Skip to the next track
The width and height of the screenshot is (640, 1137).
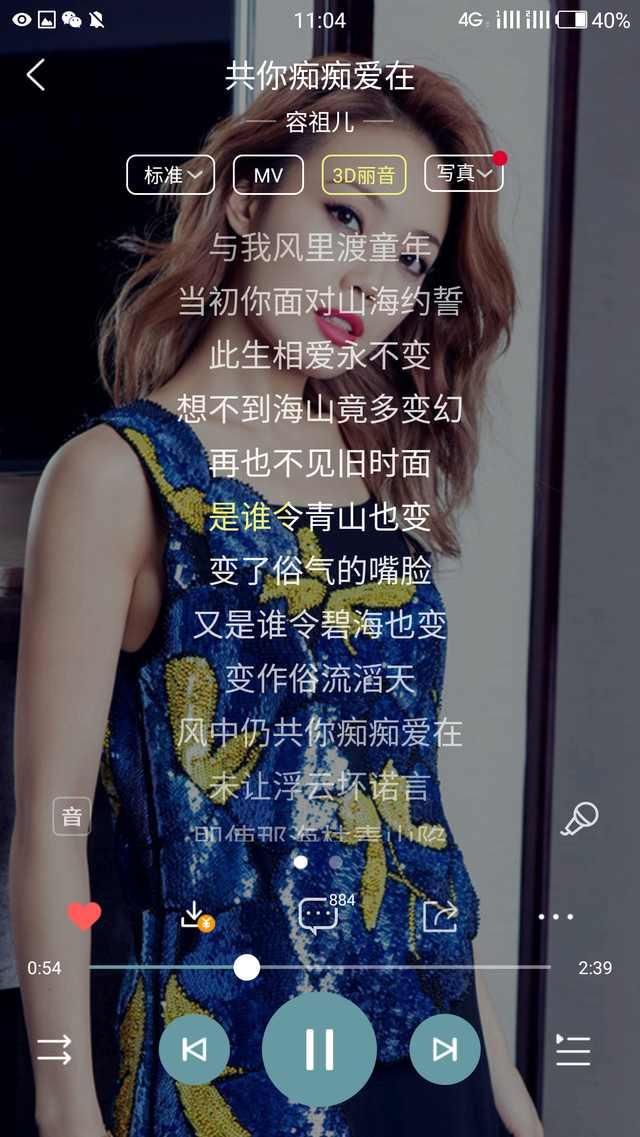click(x=445, y=1049)
